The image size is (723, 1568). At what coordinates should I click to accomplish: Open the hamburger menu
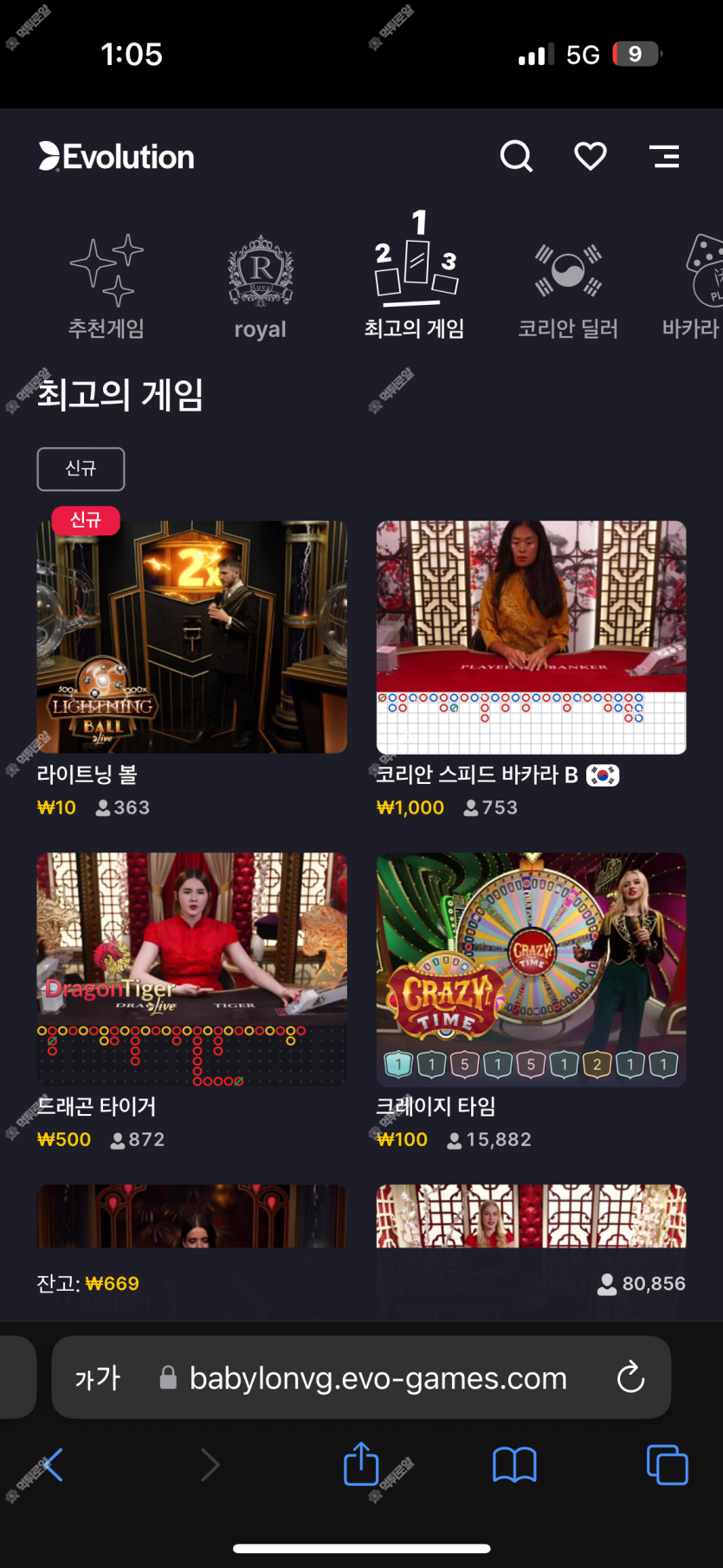pyautogui.click(x=664, y=157)
